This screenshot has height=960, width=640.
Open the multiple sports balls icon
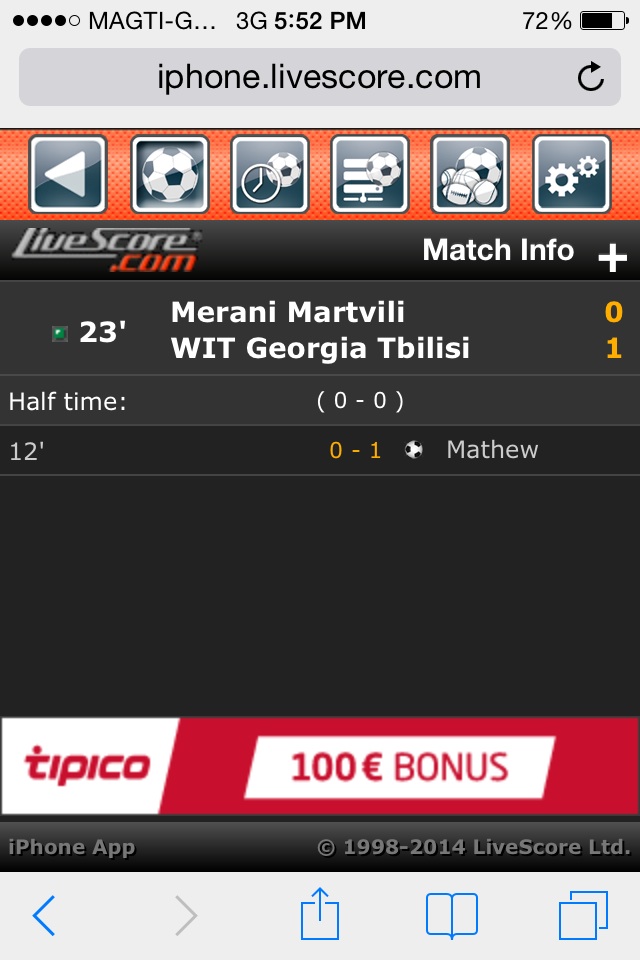[470, 175]
